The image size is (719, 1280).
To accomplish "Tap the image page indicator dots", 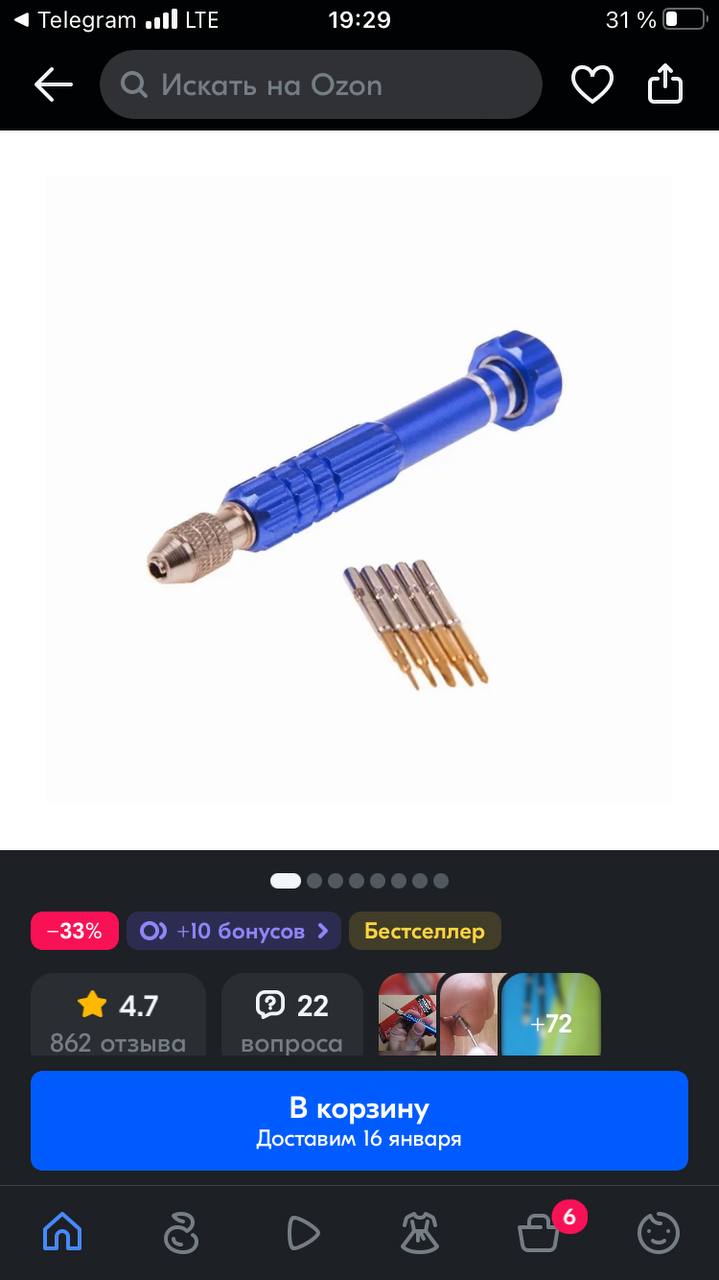I will (x=359, y=881).
